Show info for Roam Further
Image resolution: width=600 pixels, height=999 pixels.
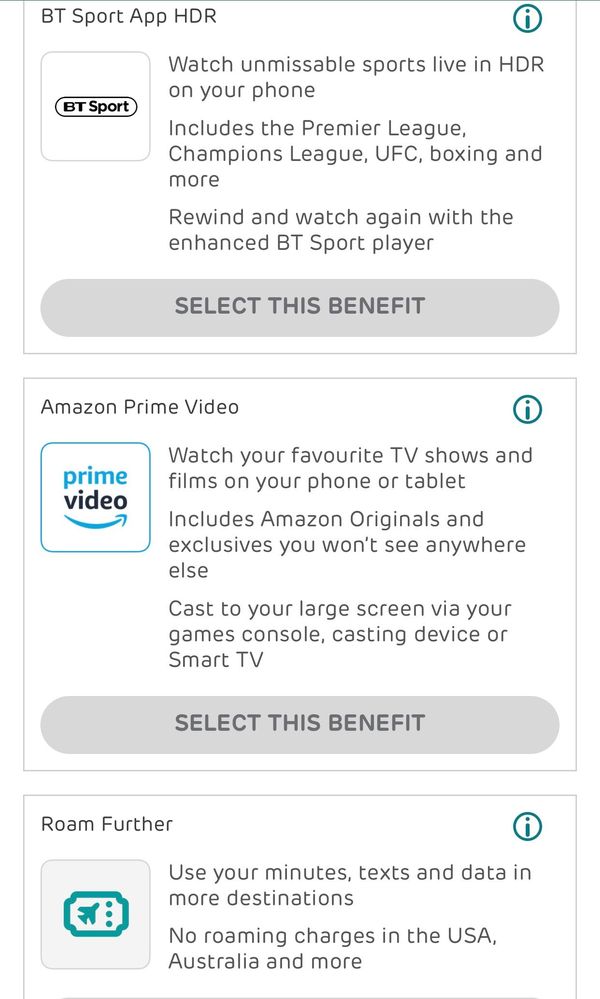[527, 825]
